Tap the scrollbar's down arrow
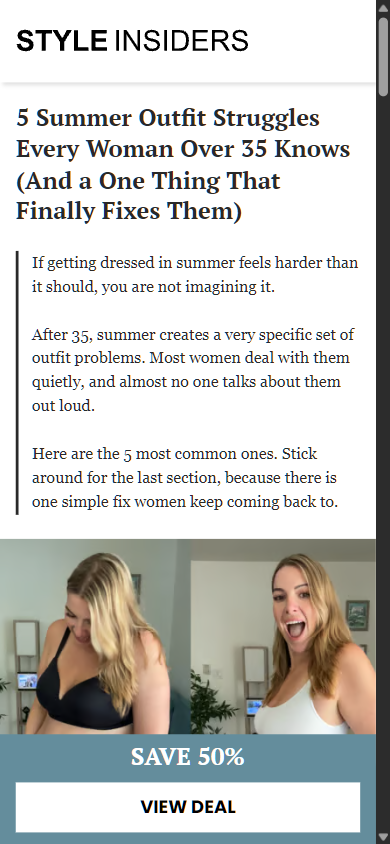The width and height of the screenshot is (390, 844). (x=383, y=838)
